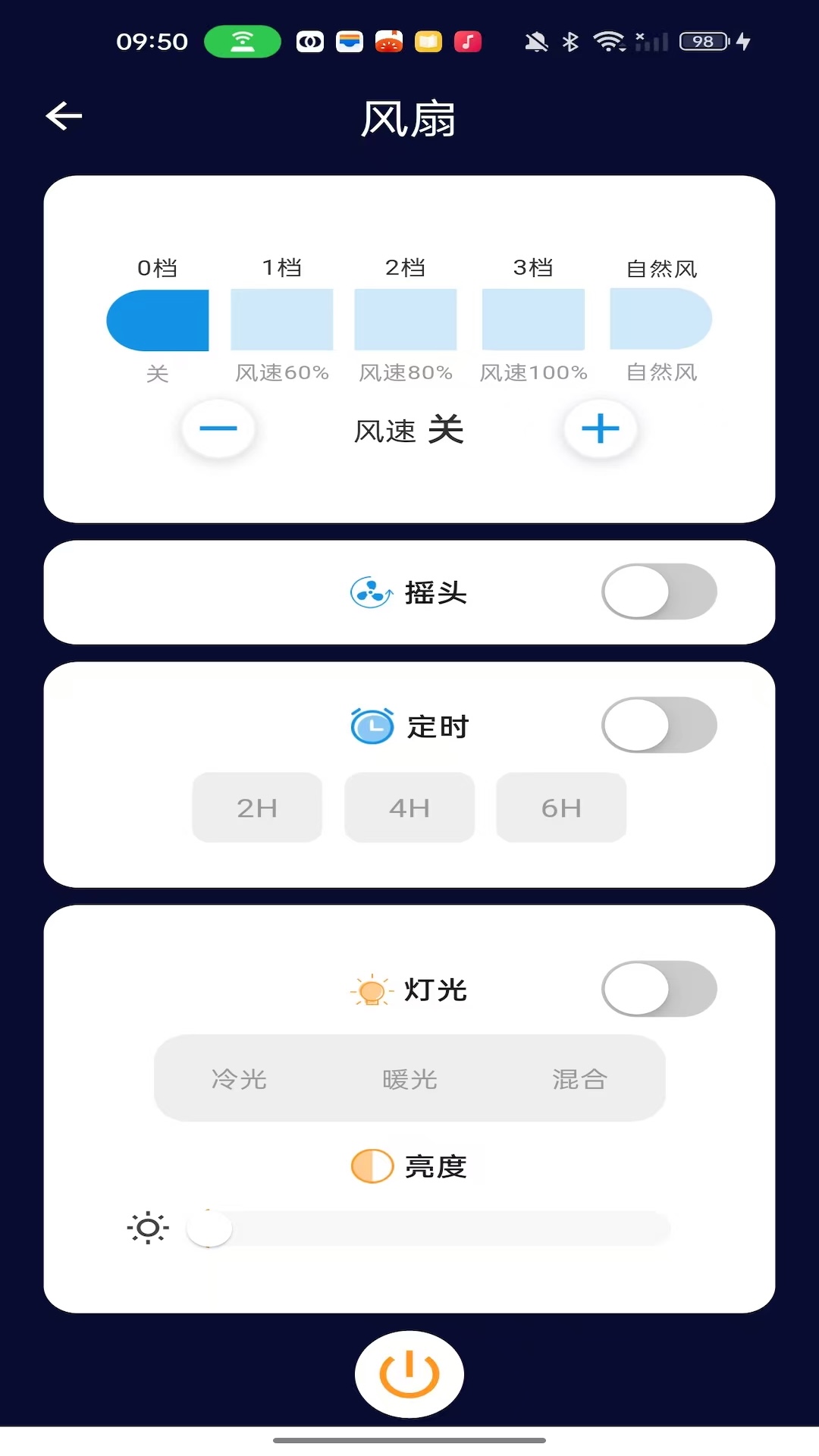This screenshot has width=819, height=1456.
Task: Select the 自然风 natural wind mode segment
Action: tap(661, 319)
